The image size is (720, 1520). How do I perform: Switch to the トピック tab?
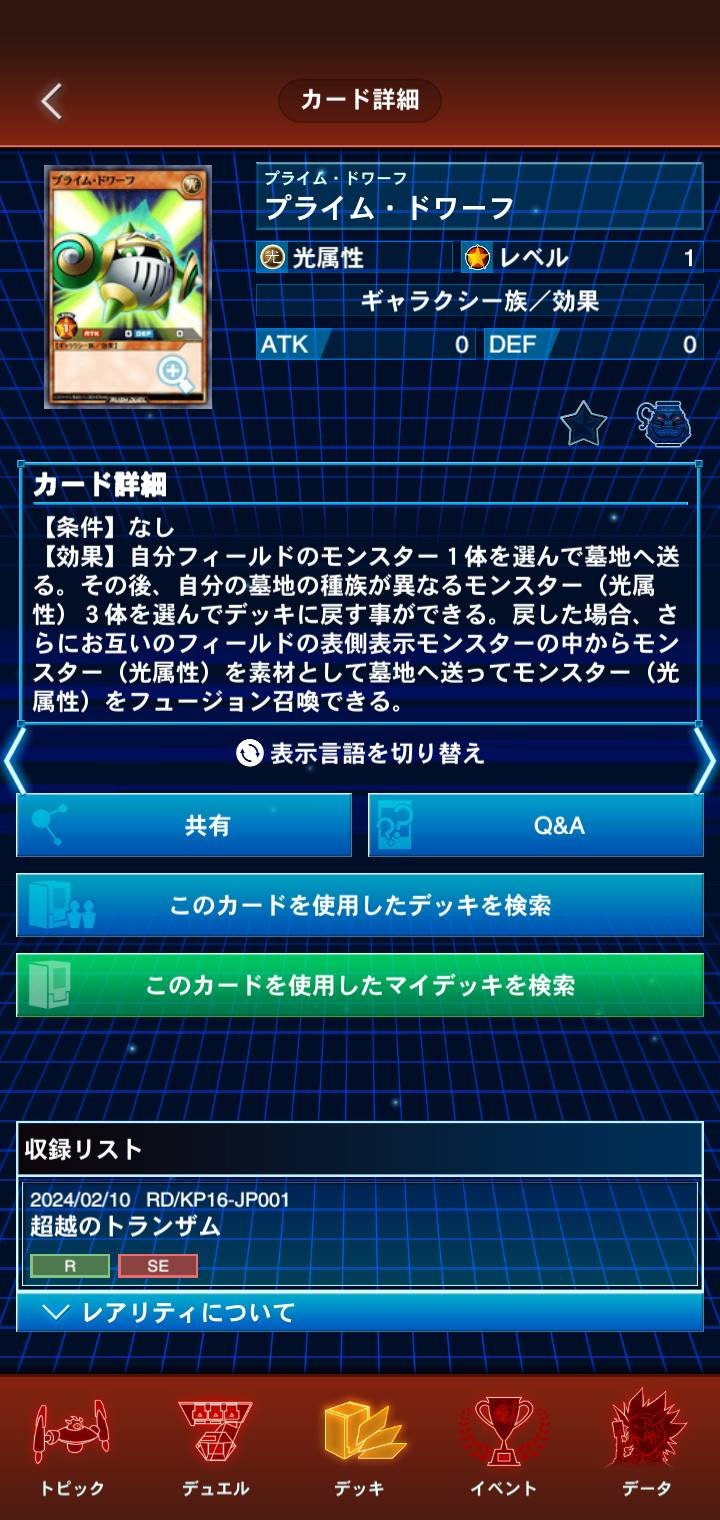[x=72, y=1446]
